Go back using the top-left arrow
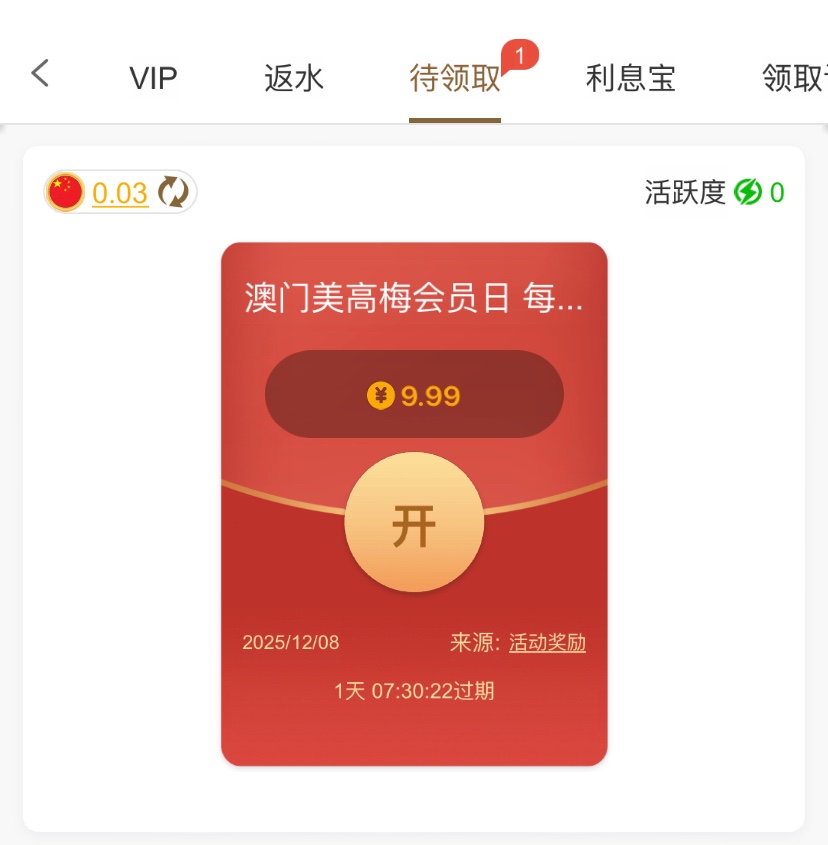The height and width of the screenshot is (845, 828). click(x=40, y=73)
